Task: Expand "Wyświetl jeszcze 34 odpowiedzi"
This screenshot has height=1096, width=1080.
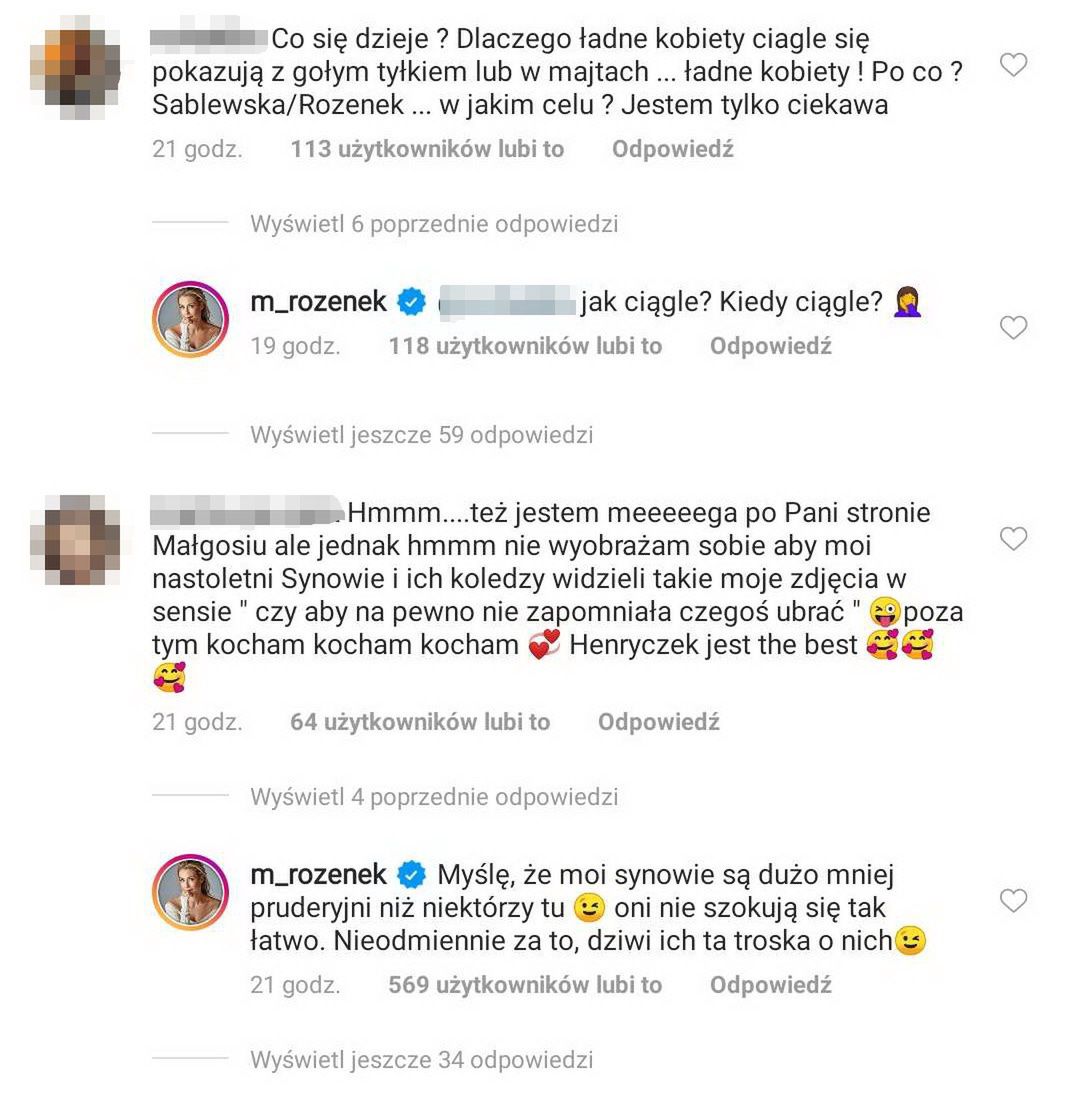Action: pos(421,1059)
